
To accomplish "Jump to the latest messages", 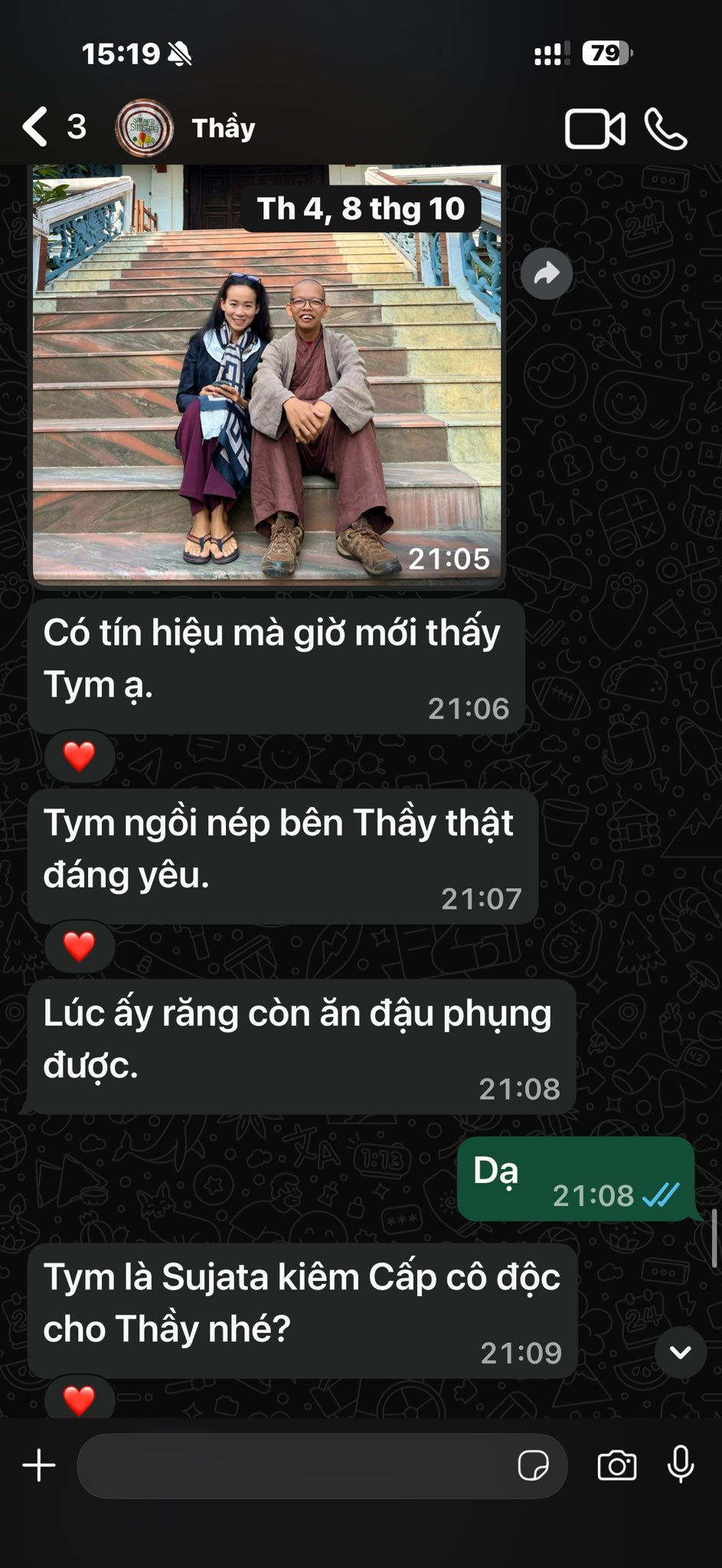I will (680, 1352).
